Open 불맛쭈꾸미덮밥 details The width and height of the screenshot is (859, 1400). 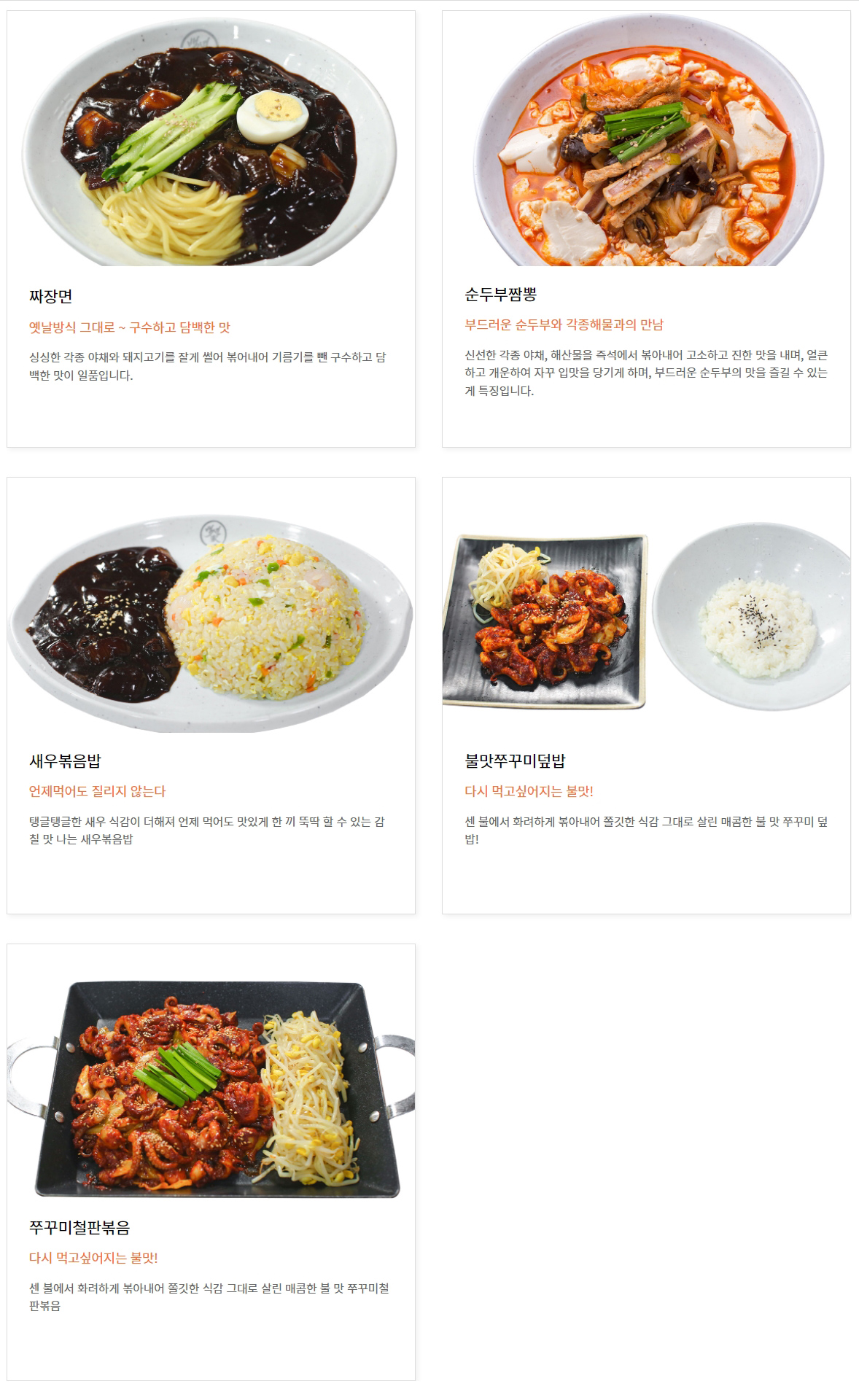pyautogui.click(x=646, y=695)
